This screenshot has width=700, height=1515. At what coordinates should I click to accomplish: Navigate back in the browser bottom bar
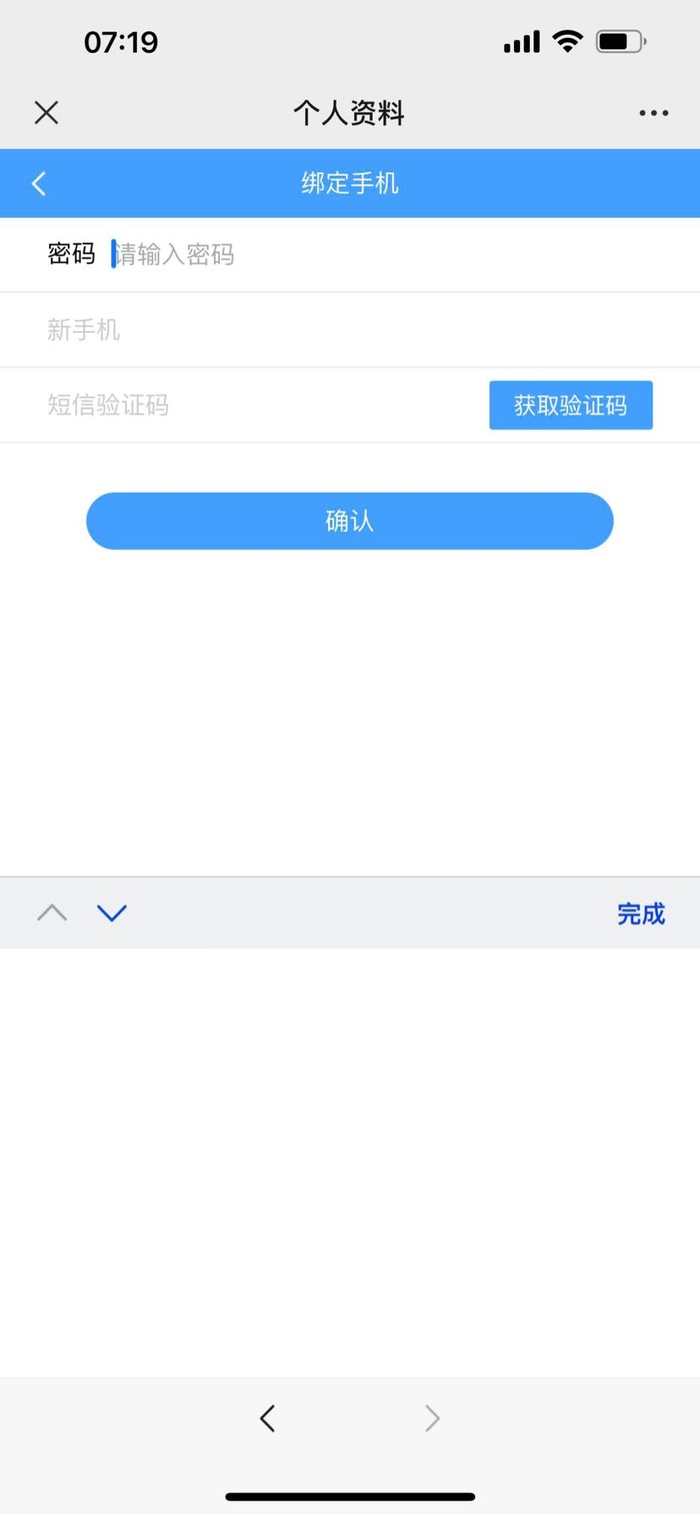click(x=267, y=1418)
